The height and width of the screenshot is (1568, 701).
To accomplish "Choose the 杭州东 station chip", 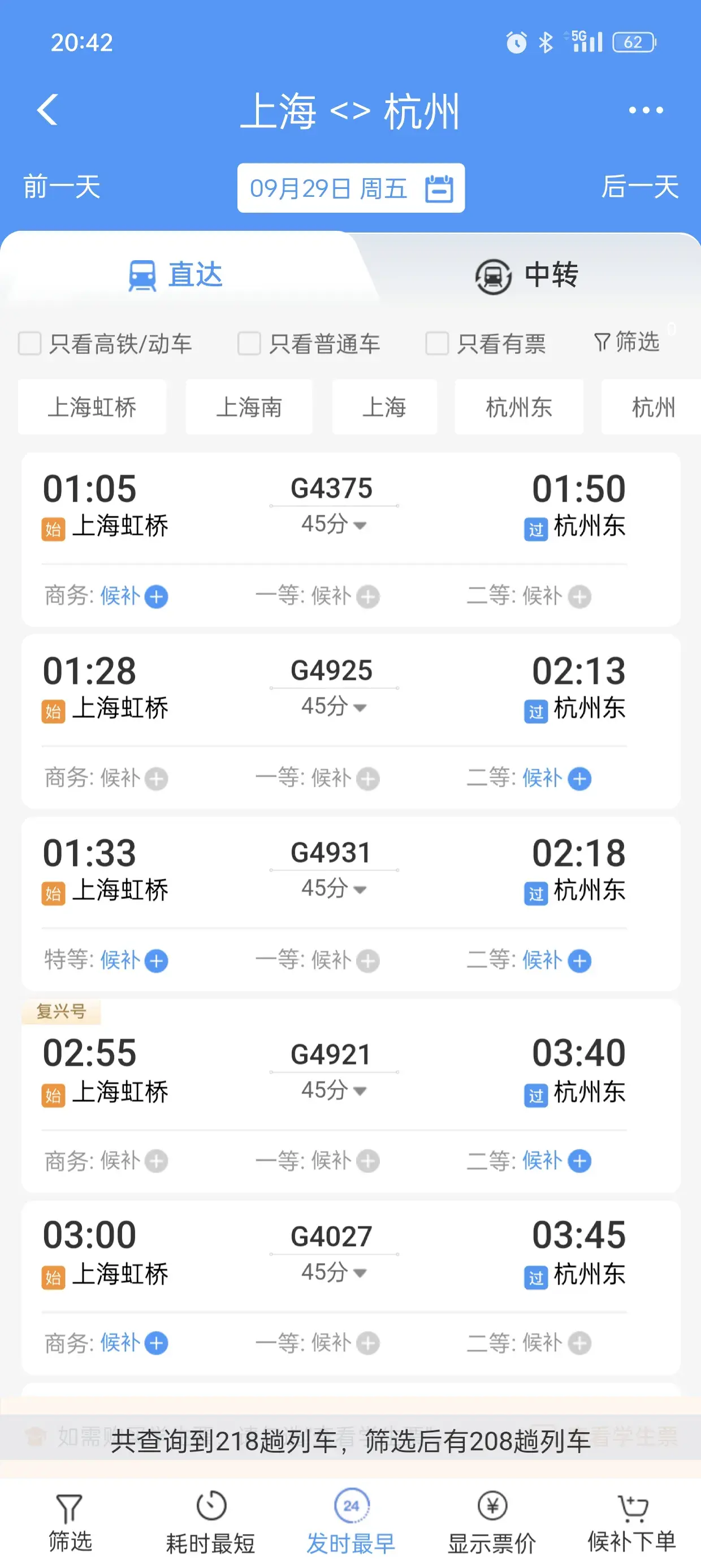I will pyautogui.click(x=518, y=407).
